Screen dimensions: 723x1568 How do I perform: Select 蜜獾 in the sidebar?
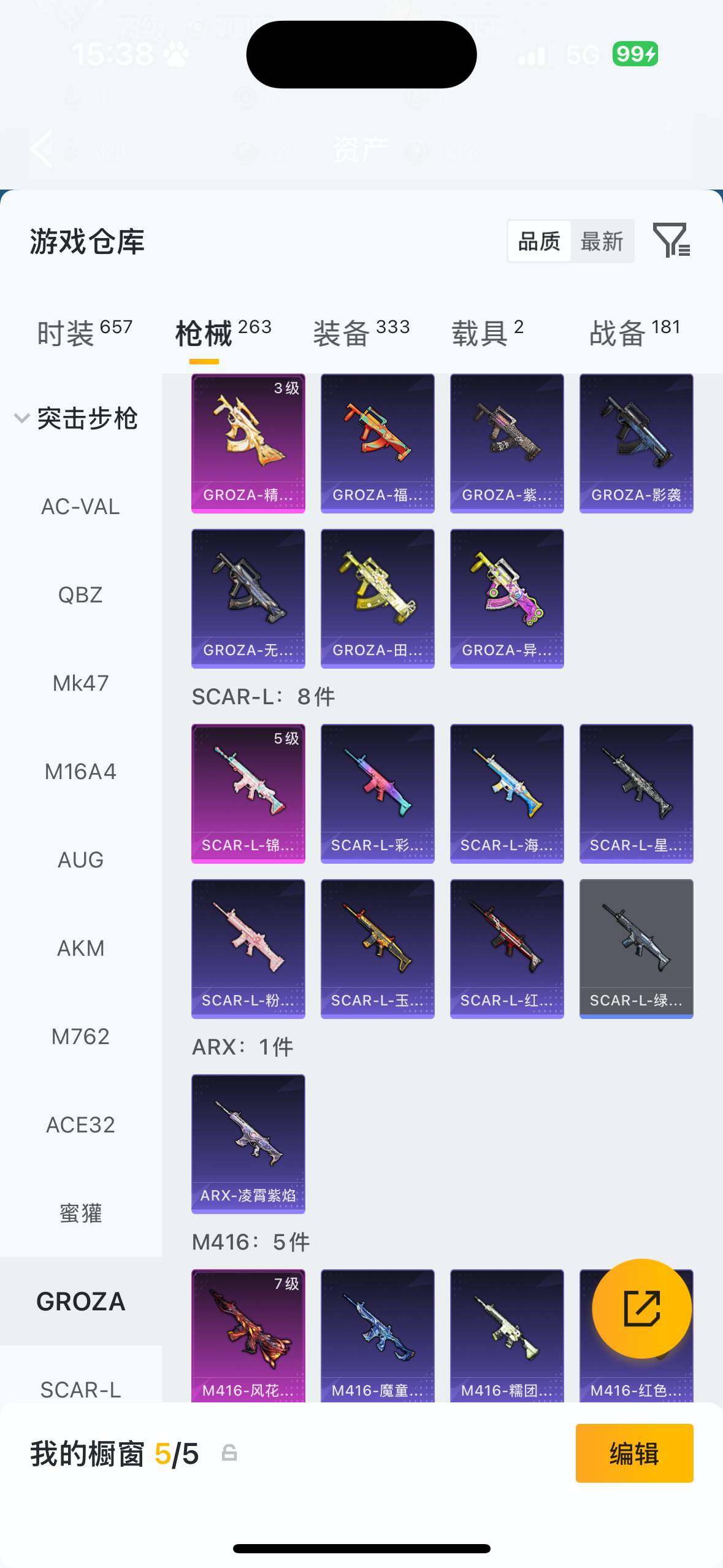pyautogui.click(x=80, y=1213)
